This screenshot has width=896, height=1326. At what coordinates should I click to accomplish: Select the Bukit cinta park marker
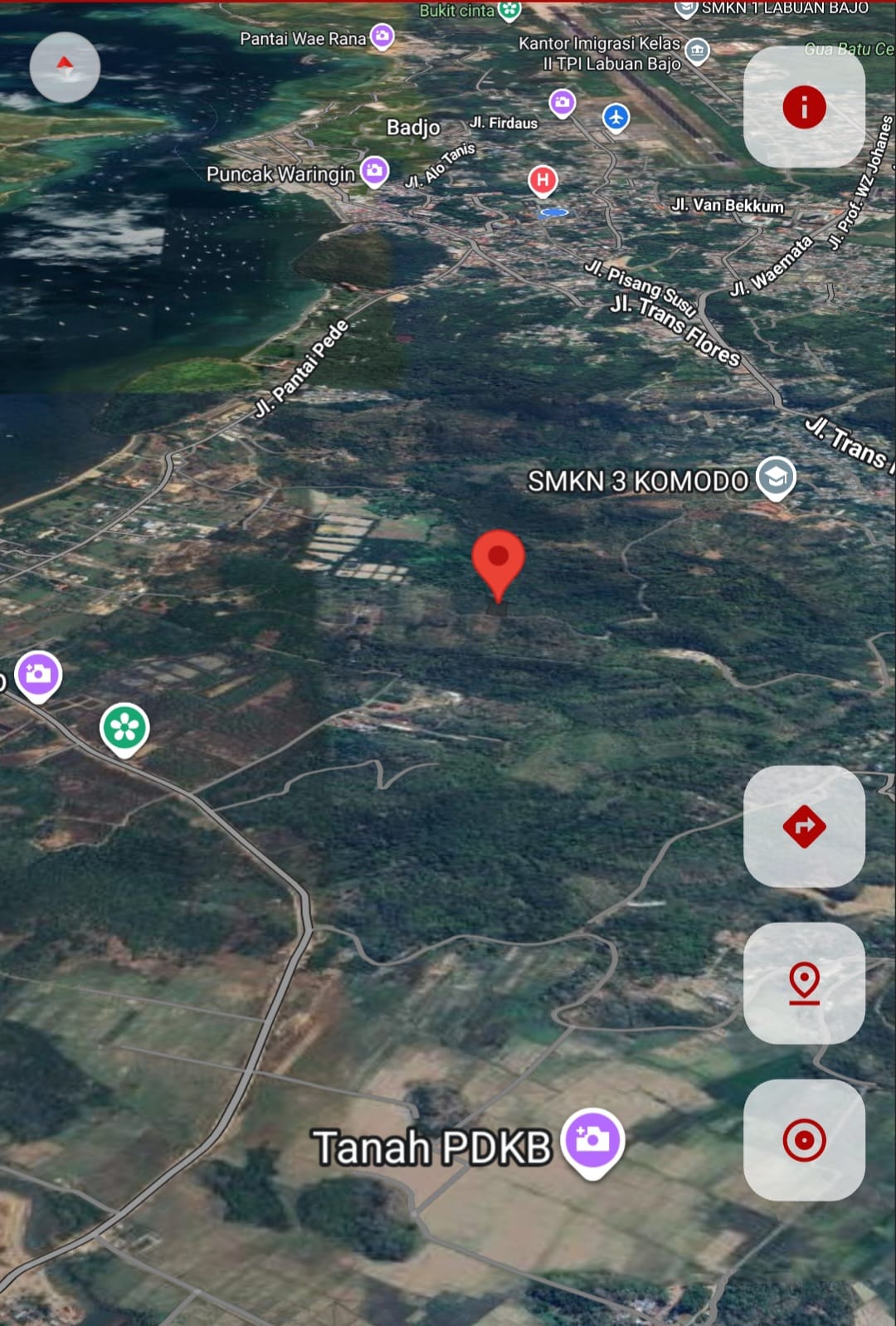coord(509,10)
